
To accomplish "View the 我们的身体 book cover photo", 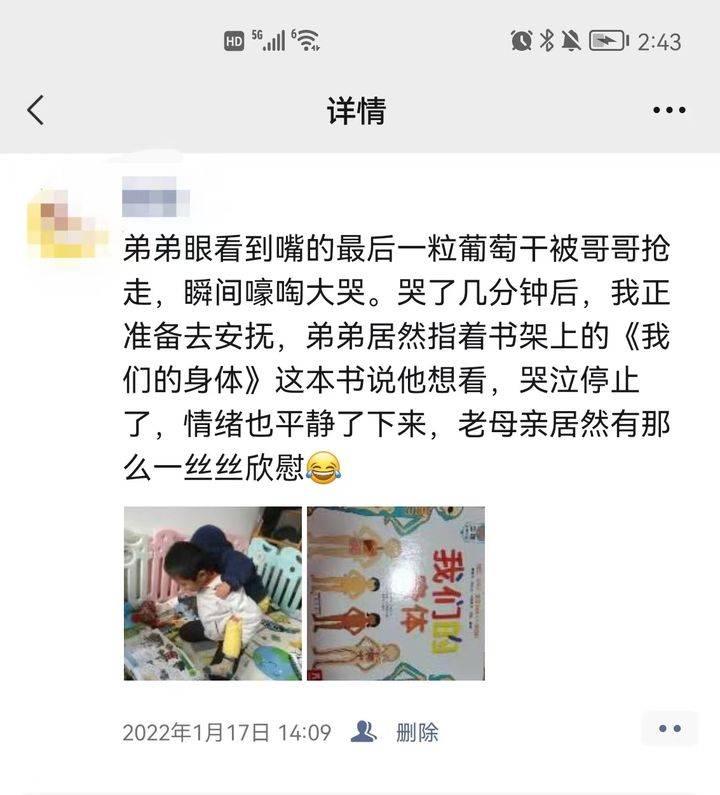I will click(x=396, y=593).
